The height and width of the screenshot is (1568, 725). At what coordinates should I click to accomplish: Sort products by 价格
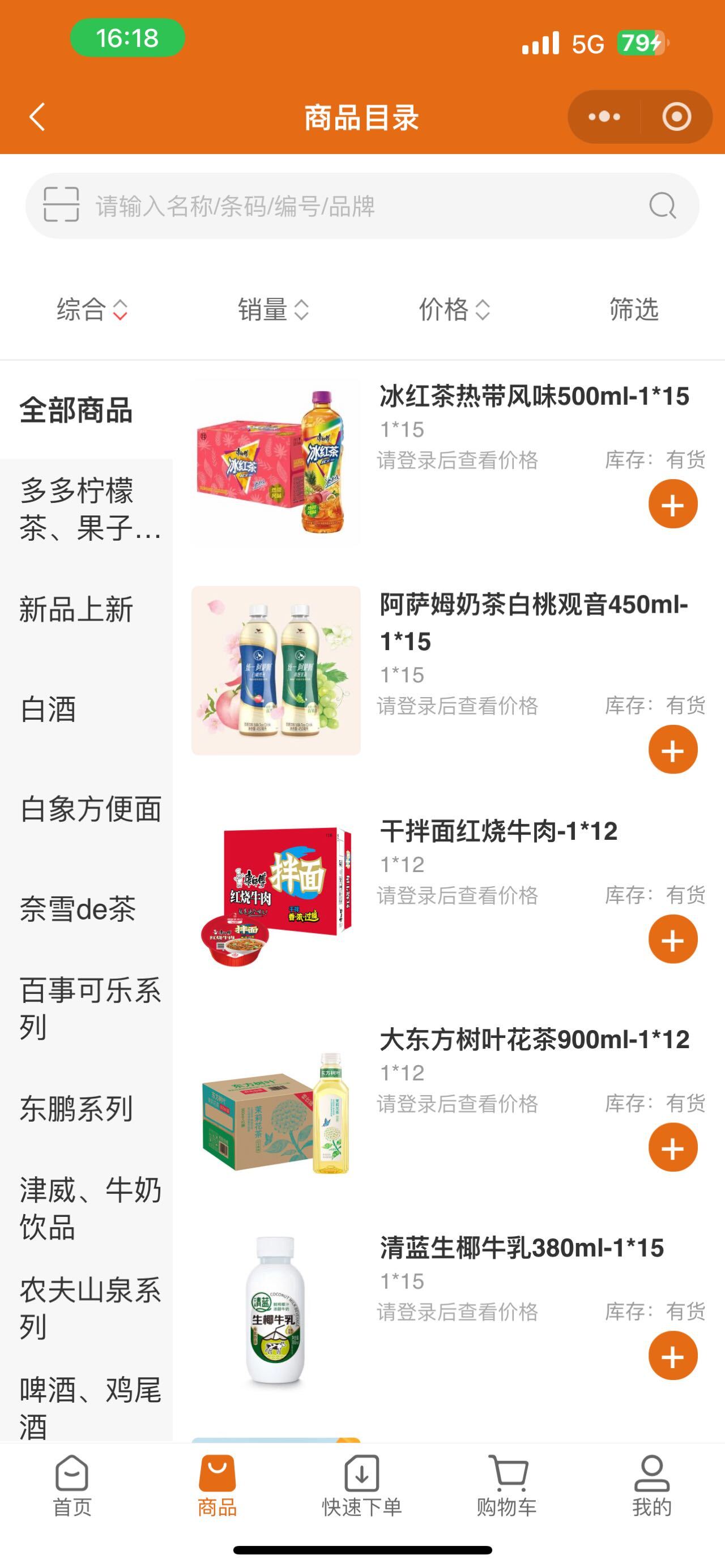point(454,309)
